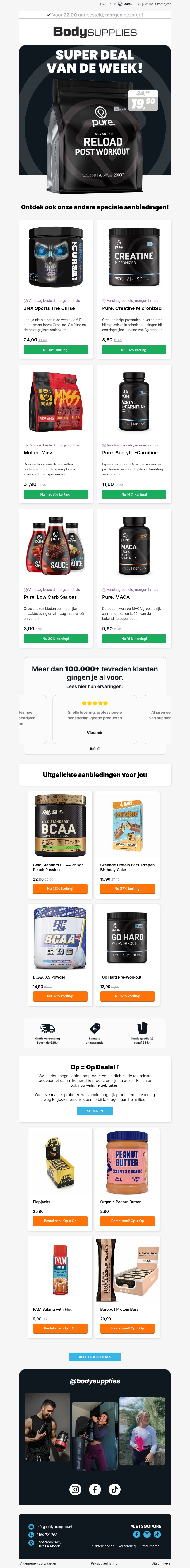Tap the 27% korting button for Grenade Protein Bars

coord(127,889)
